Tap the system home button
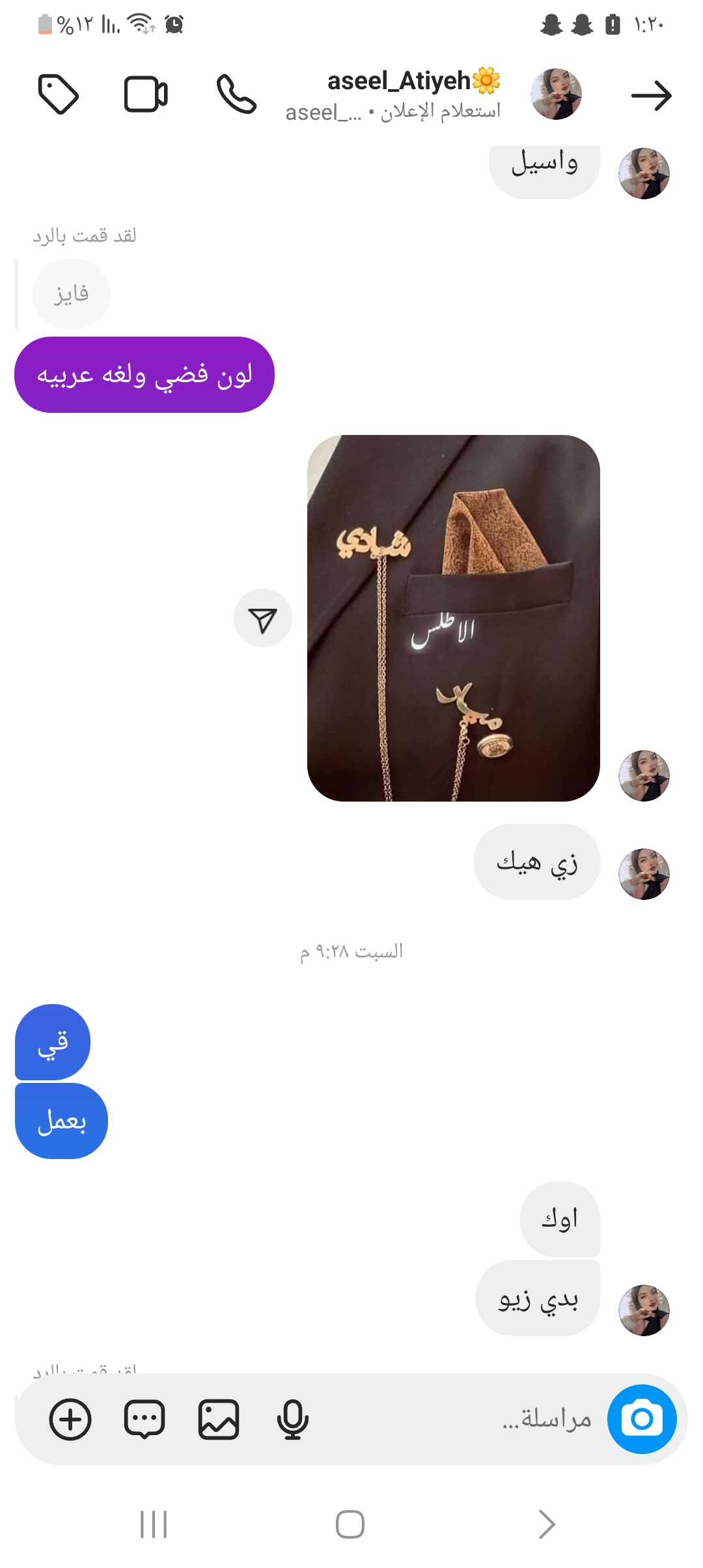 coord(350,1524)
